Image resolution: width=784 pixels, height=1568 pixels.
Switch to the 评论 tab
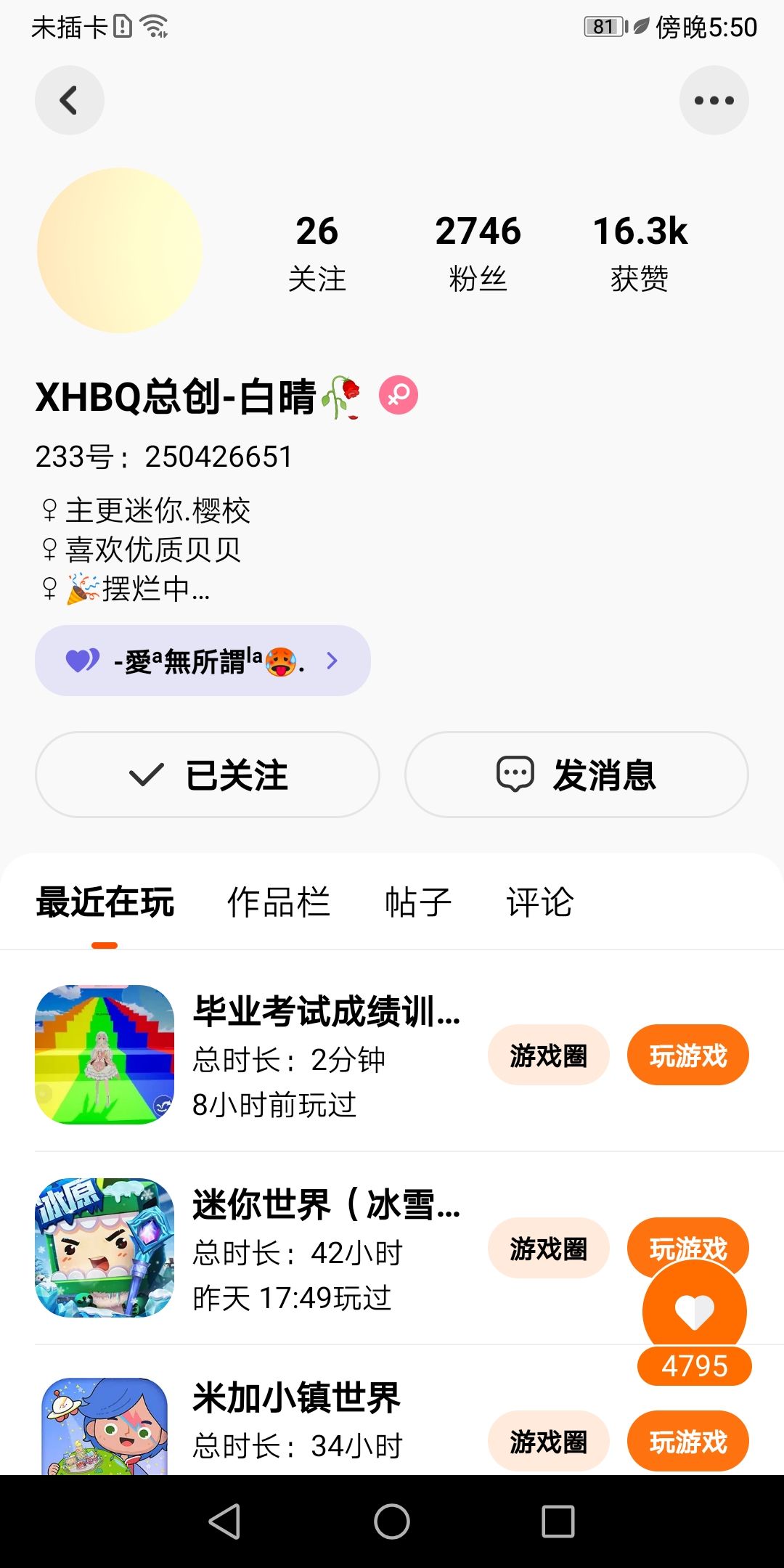[539, 902]
